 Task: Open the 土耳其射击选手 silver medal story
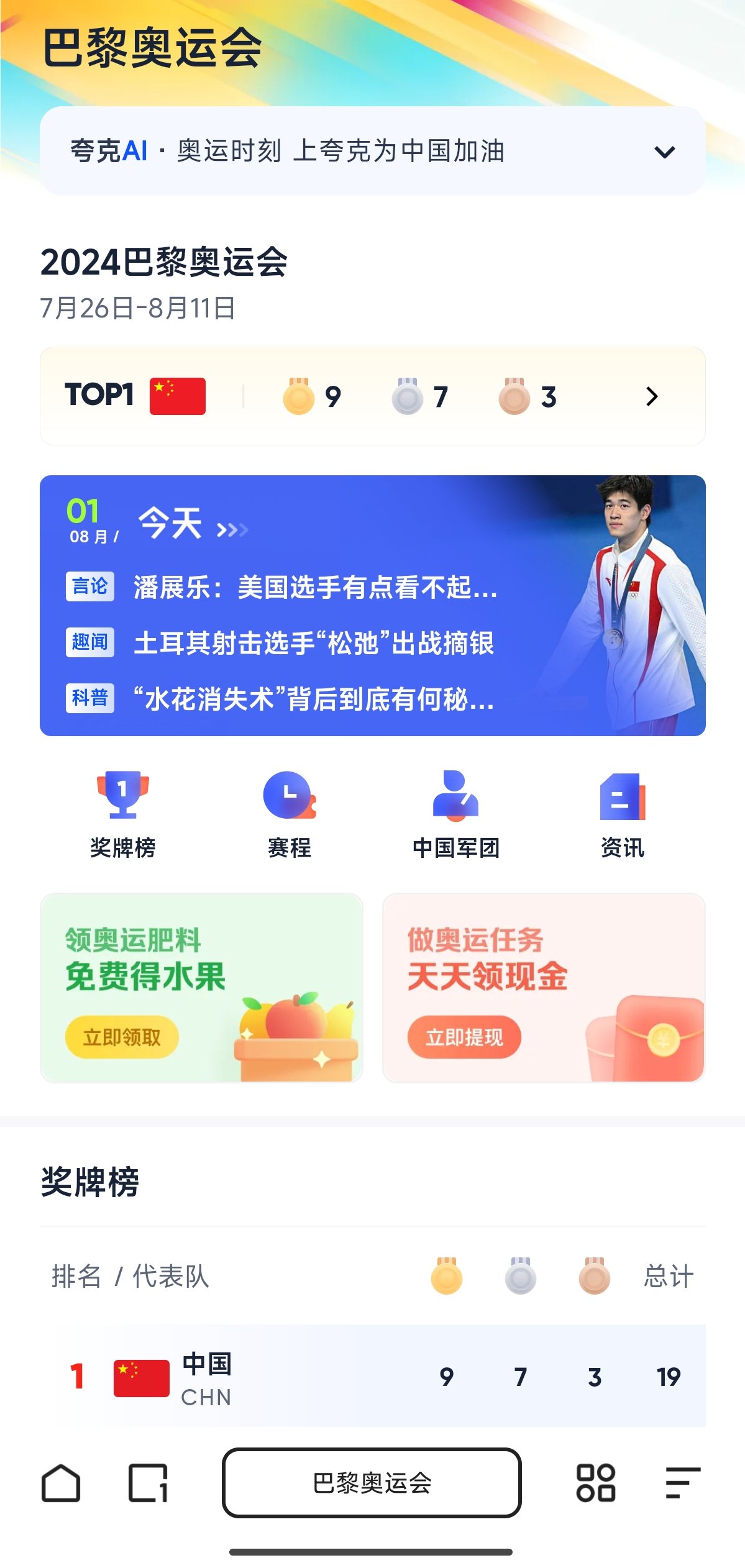click(x=314, y=643)
